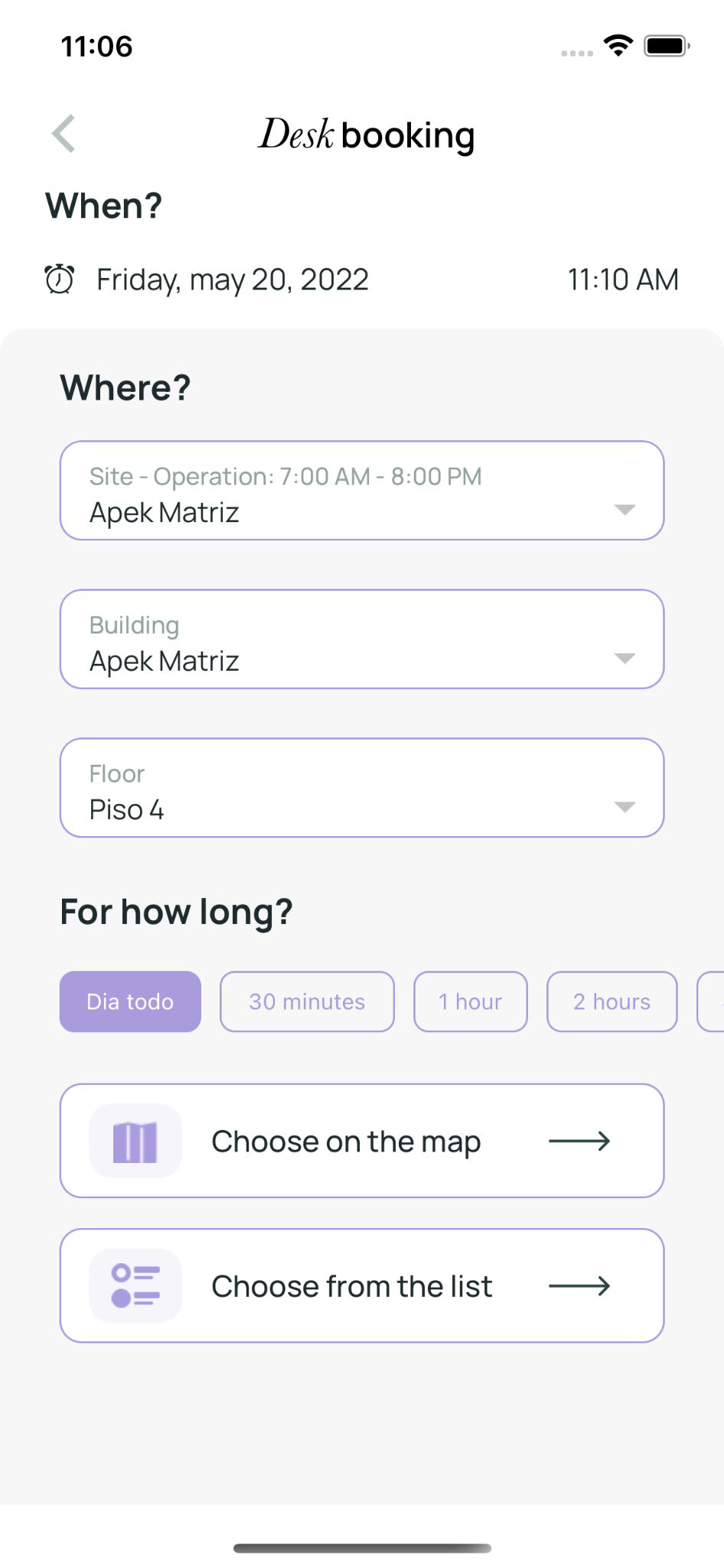
Task: Open the Site dropdown
Action: coord(361,491)
